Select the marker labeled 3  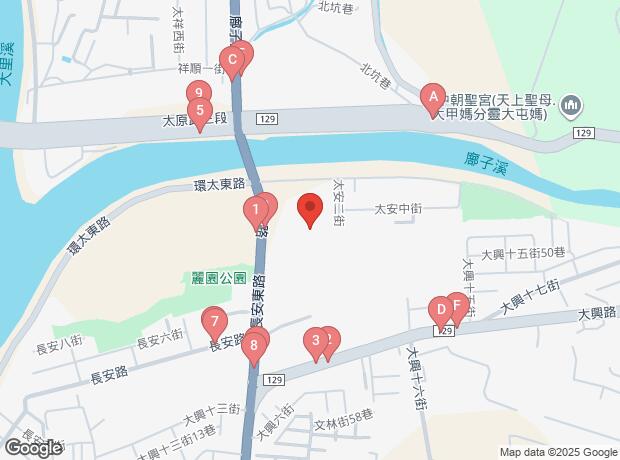click(316, 340)
